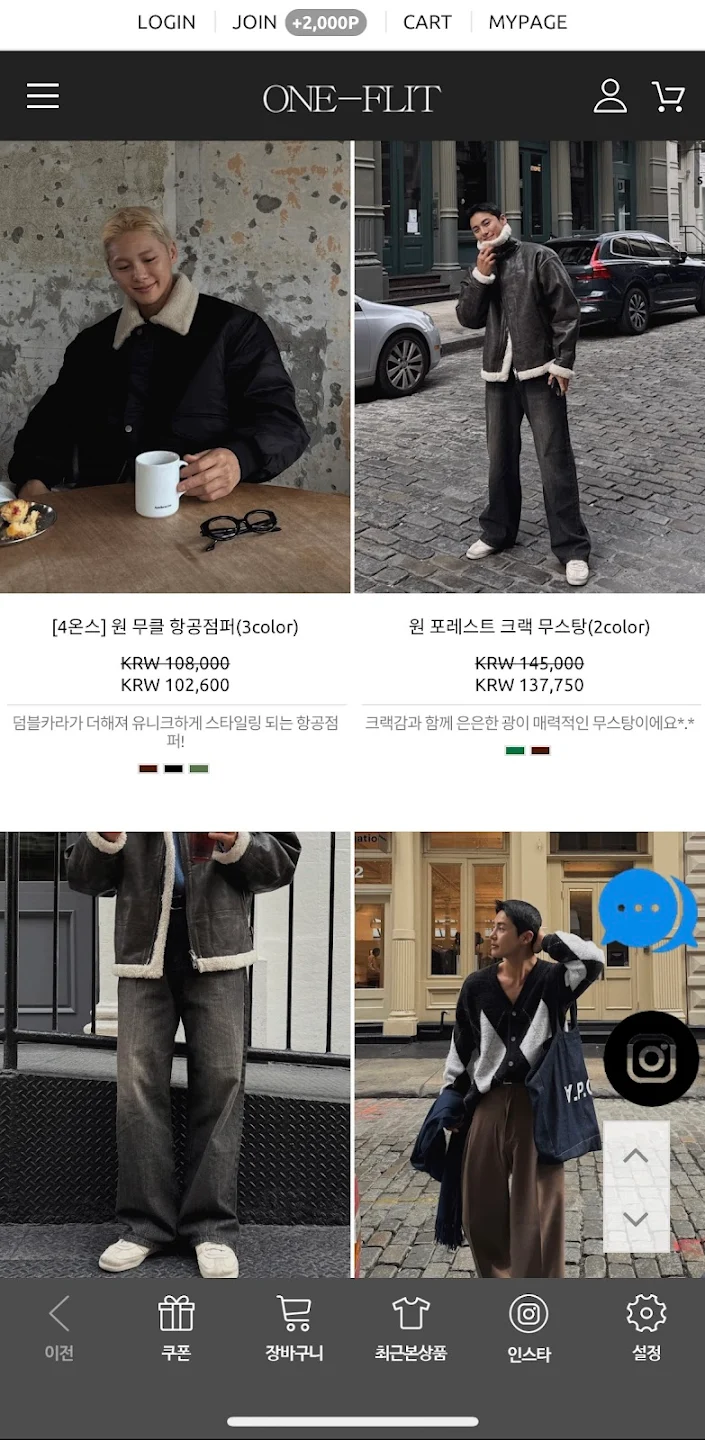Image resolution: width=705 pixels, height=1440 pixels.
Task: Open the hamburger drawer menu
Action: 43,96
